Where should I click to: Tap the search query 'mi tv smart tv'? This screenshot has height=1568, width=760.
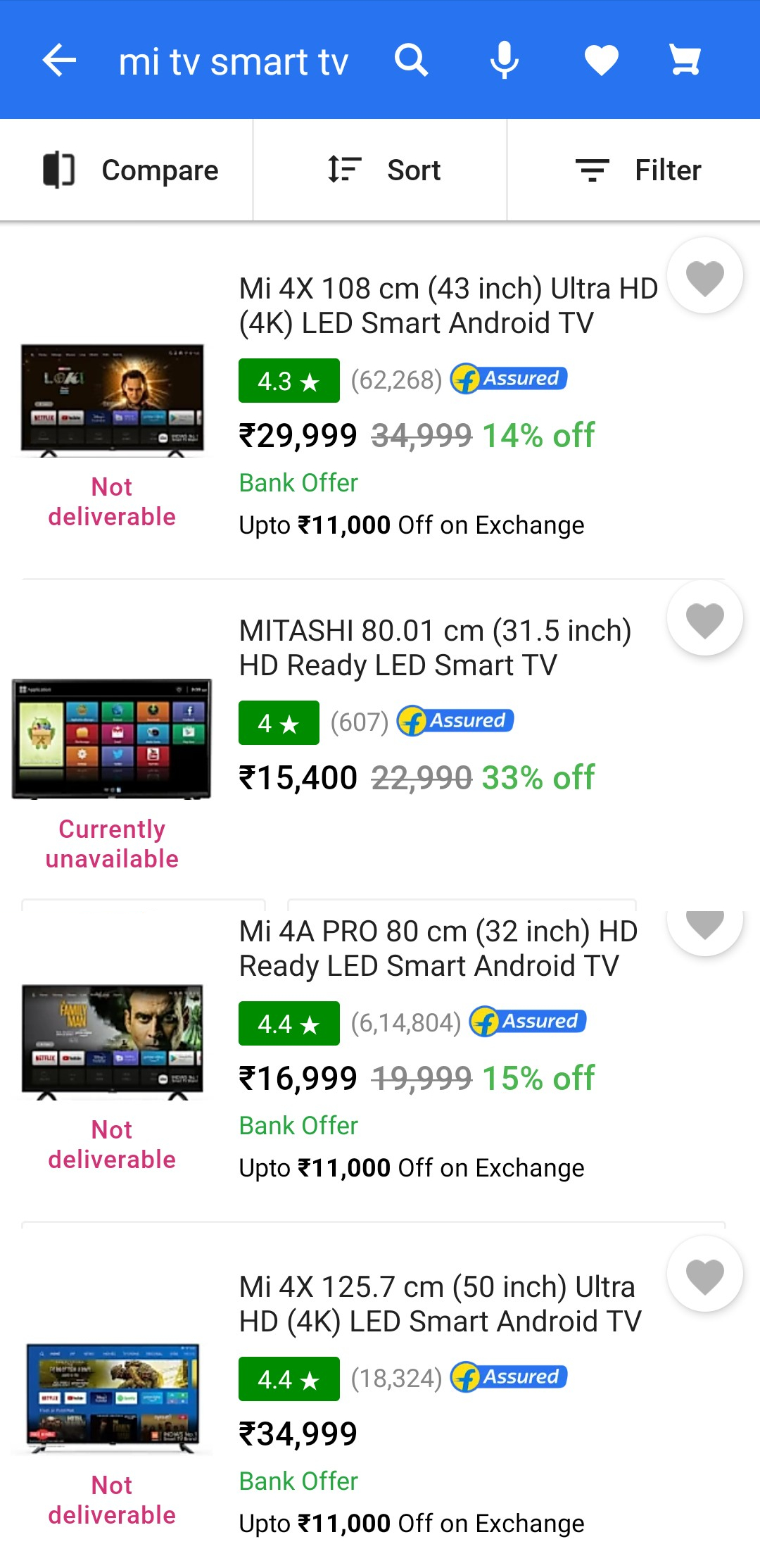click(x=233, y=62)
